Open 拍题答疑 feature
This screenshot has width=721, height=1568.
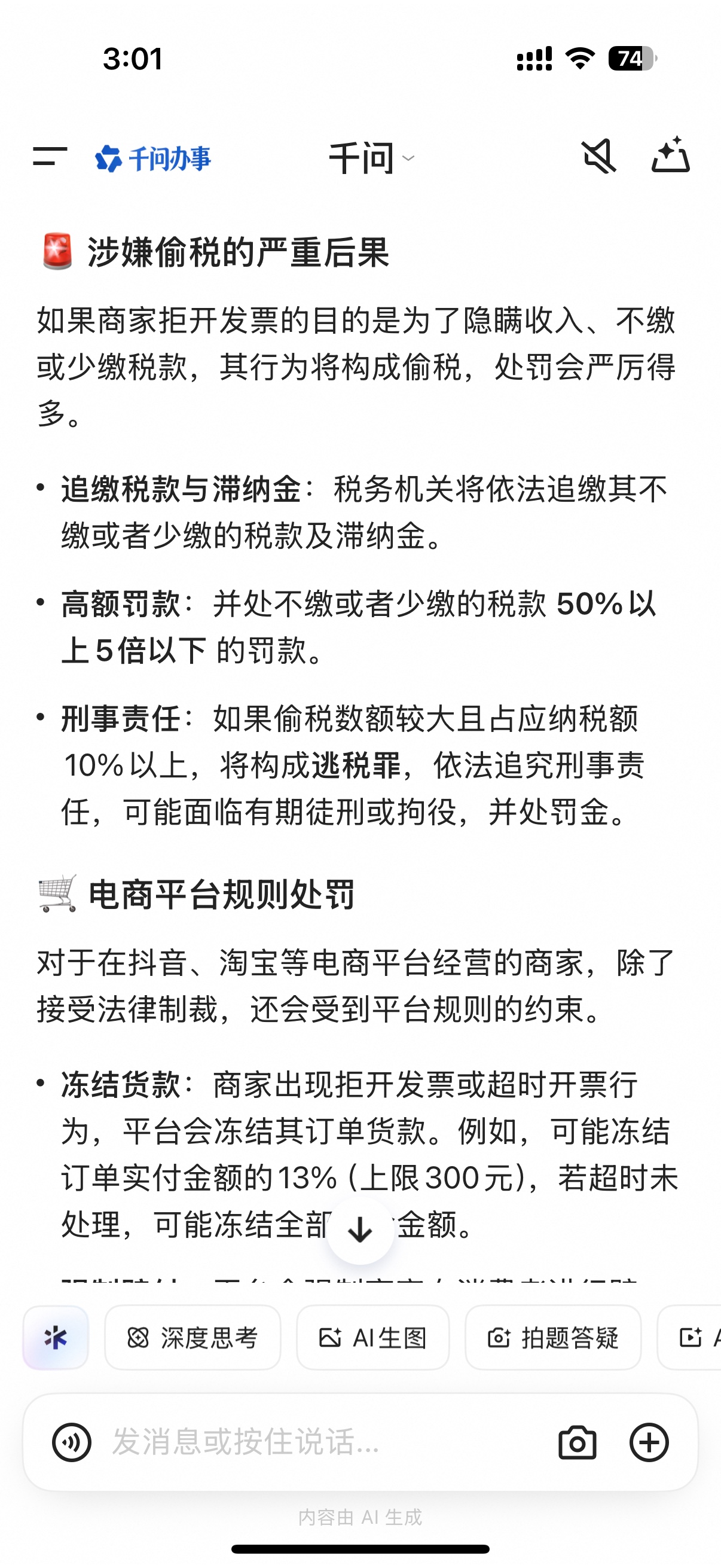[x=552, y=1337]
